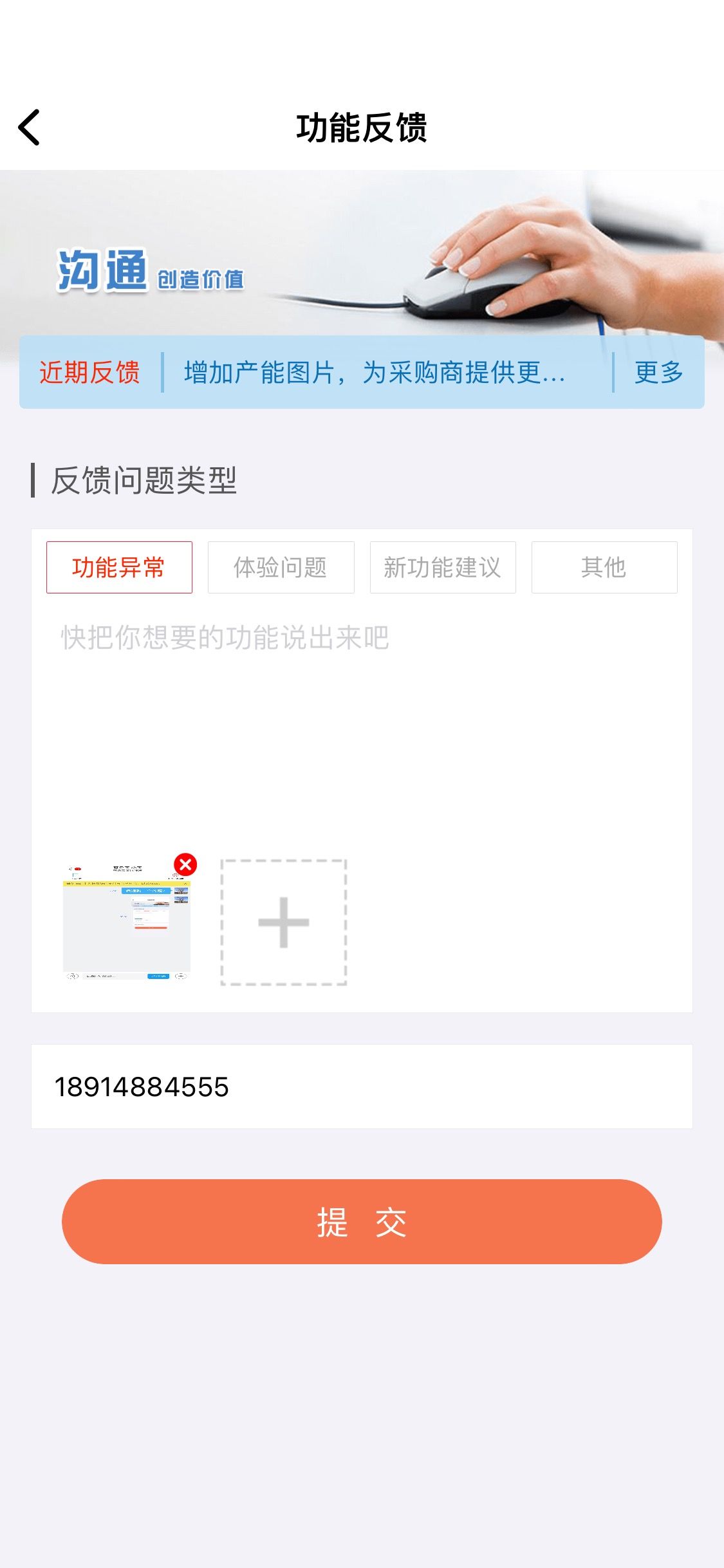Select the 功能异常 feedback type
724x1568 pixels.
pyautogui.click(x=119, y=567)
